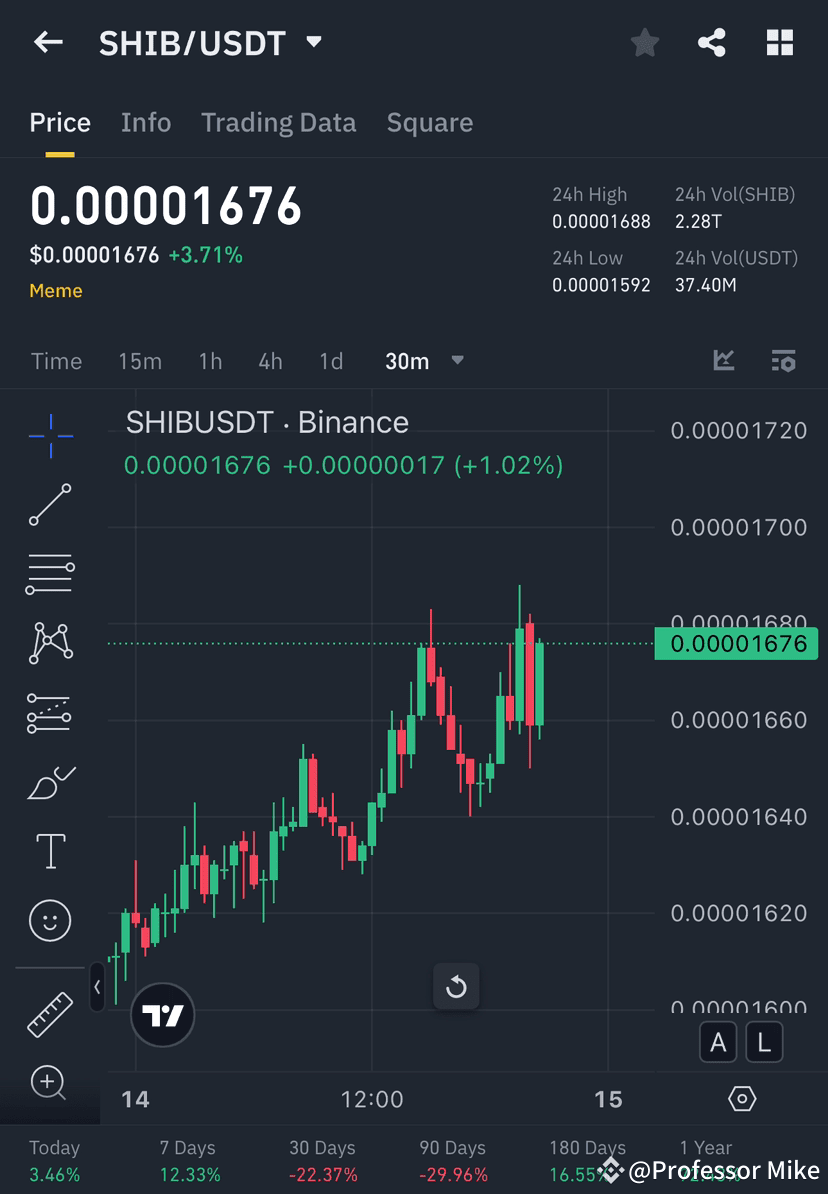This screenshot has height=1194, width=828.
Task: Open chart indicators from the line chart icon
Action: (723, 361)
